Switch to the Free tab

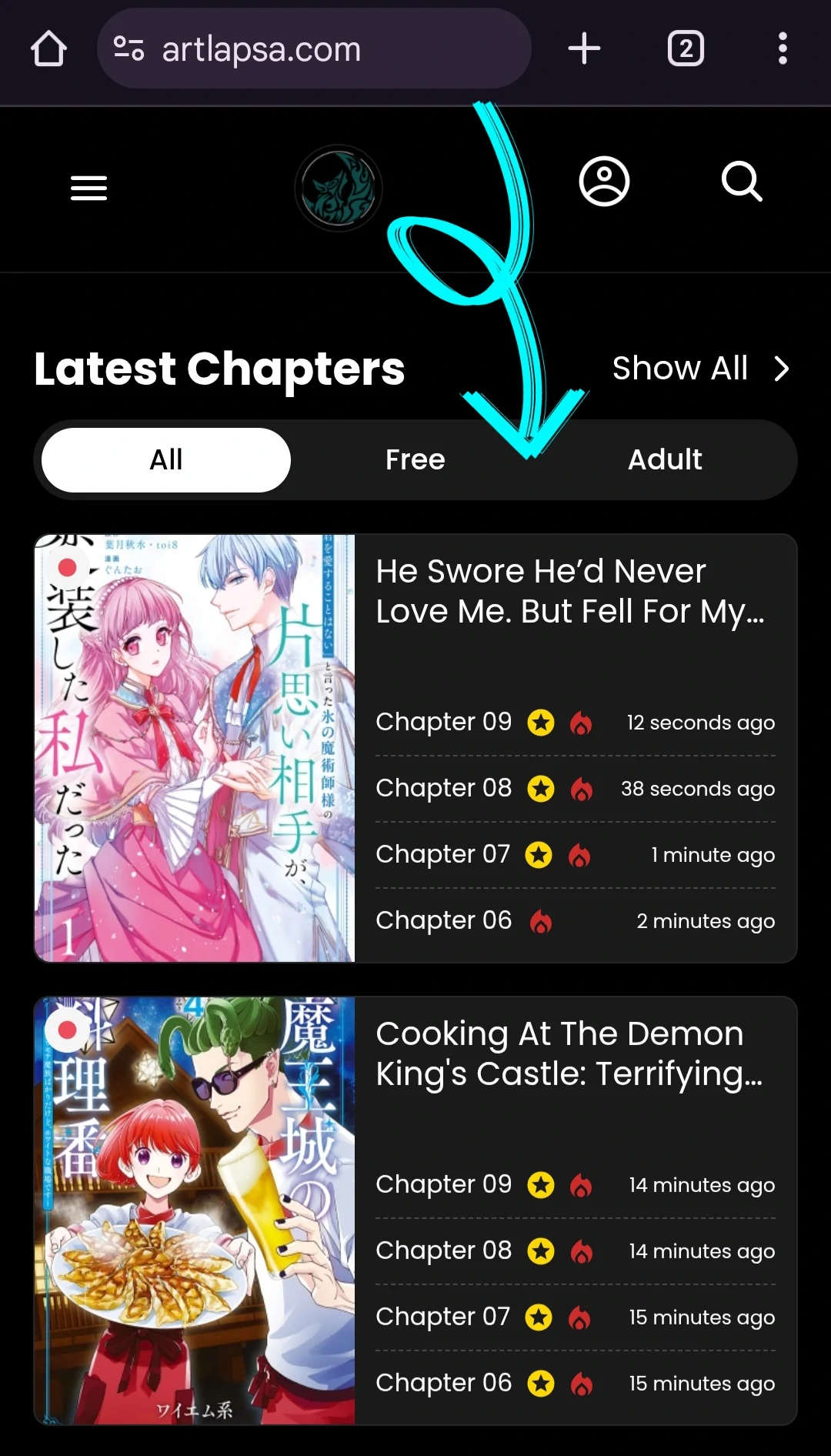tap(415, 460)
